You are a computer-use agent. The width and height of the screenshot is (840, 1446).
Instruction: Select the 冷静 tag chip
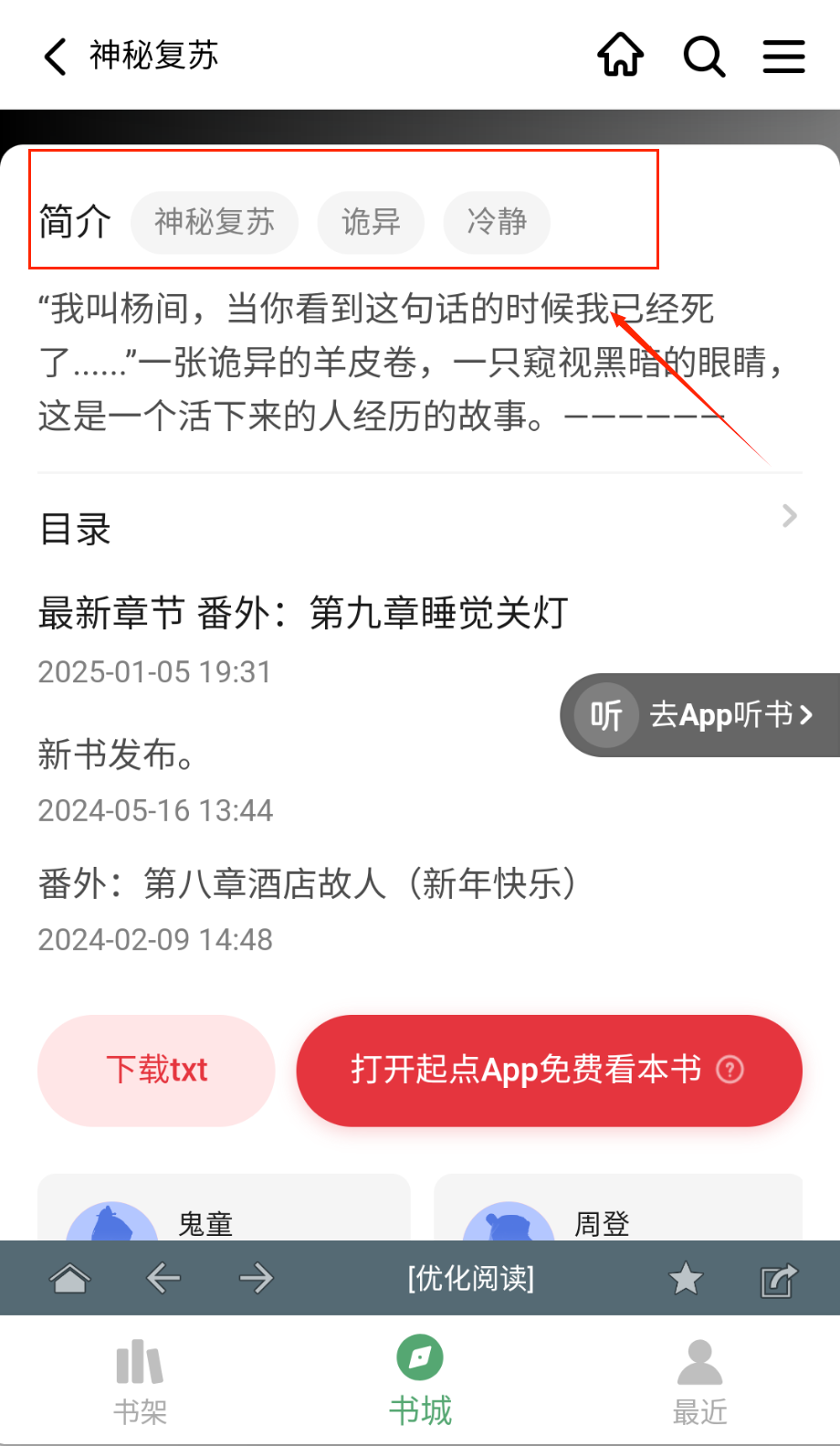coord(497,222)
